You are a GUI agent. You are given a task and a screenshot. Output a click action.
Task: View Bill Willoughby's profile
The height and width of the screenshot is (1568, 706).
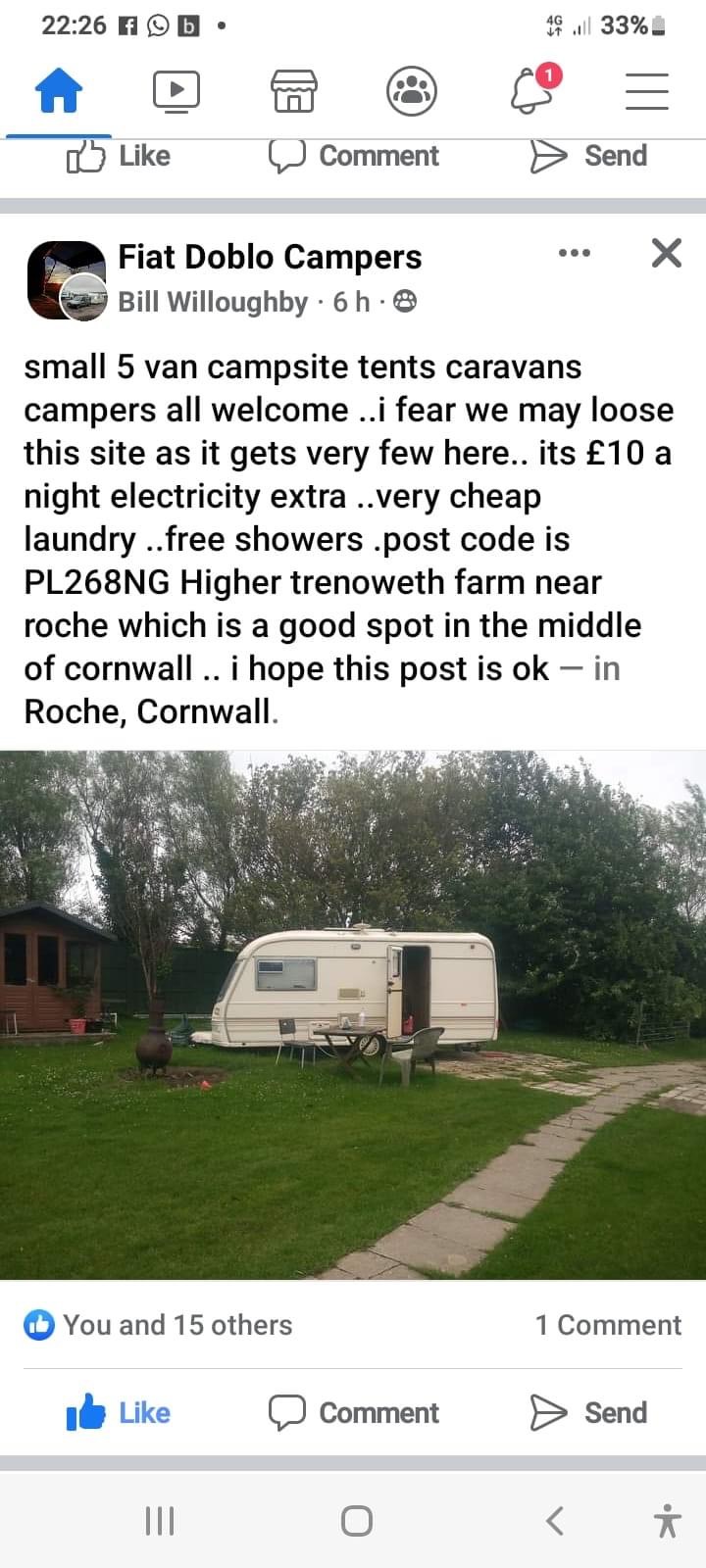coord(213,302)
